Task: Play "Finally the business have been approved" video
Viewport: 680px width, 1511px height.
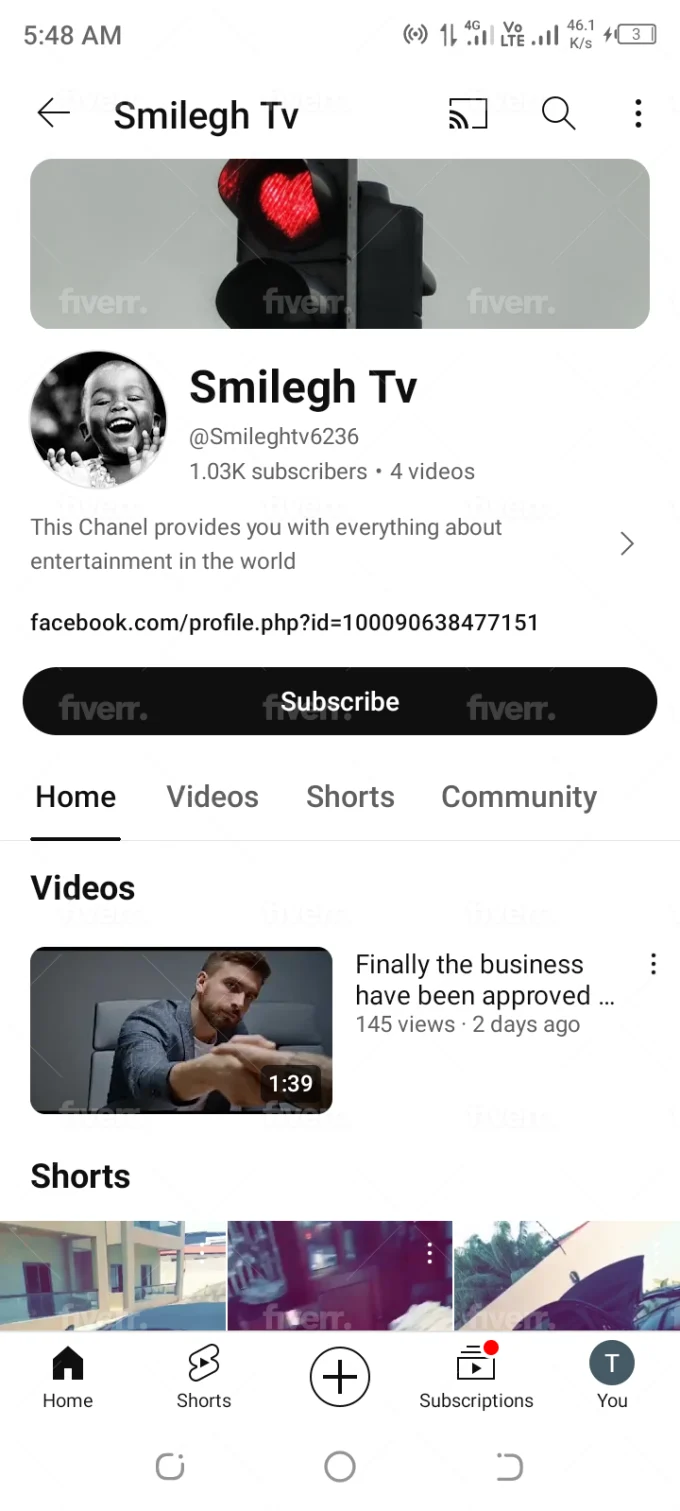Action: pos(181,1030)
